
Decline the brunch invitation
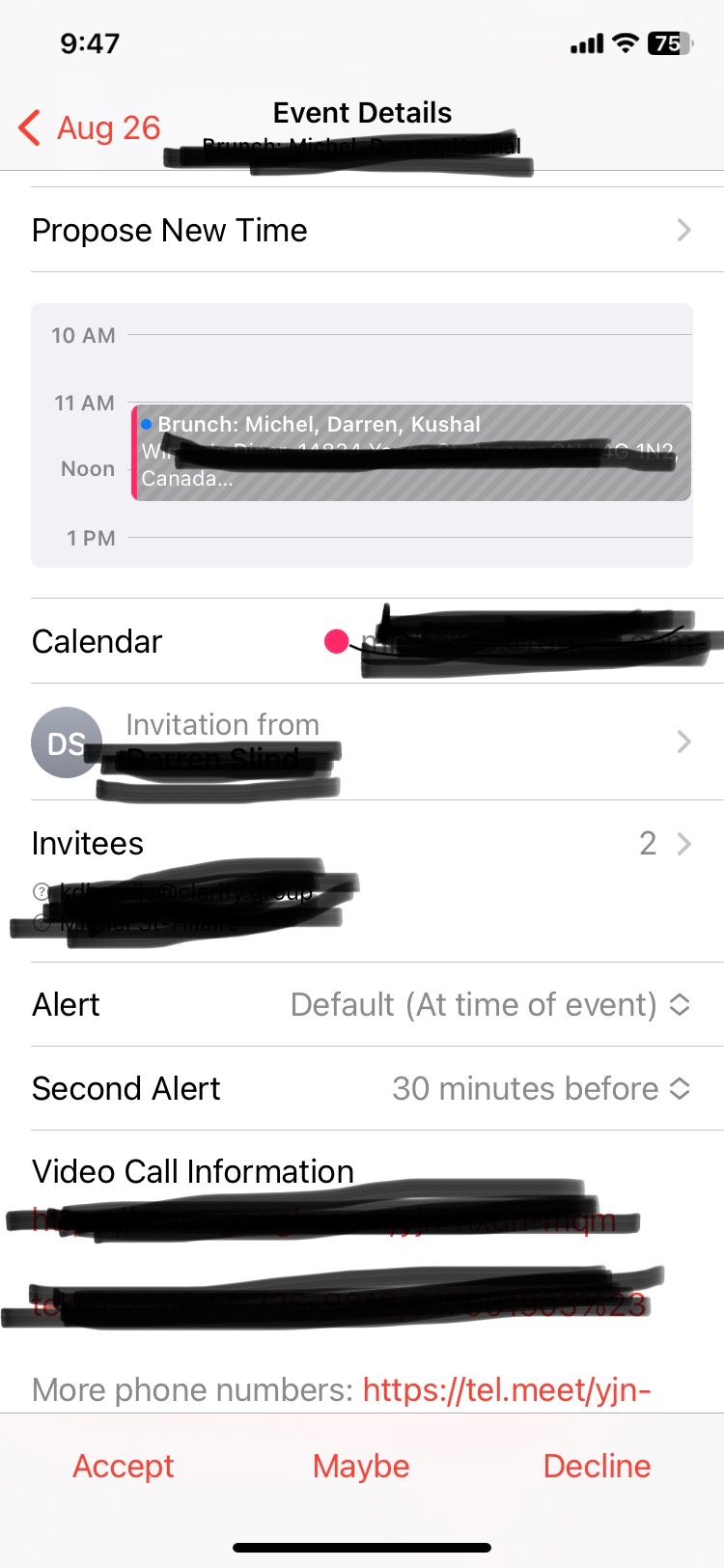[597, 1466]
